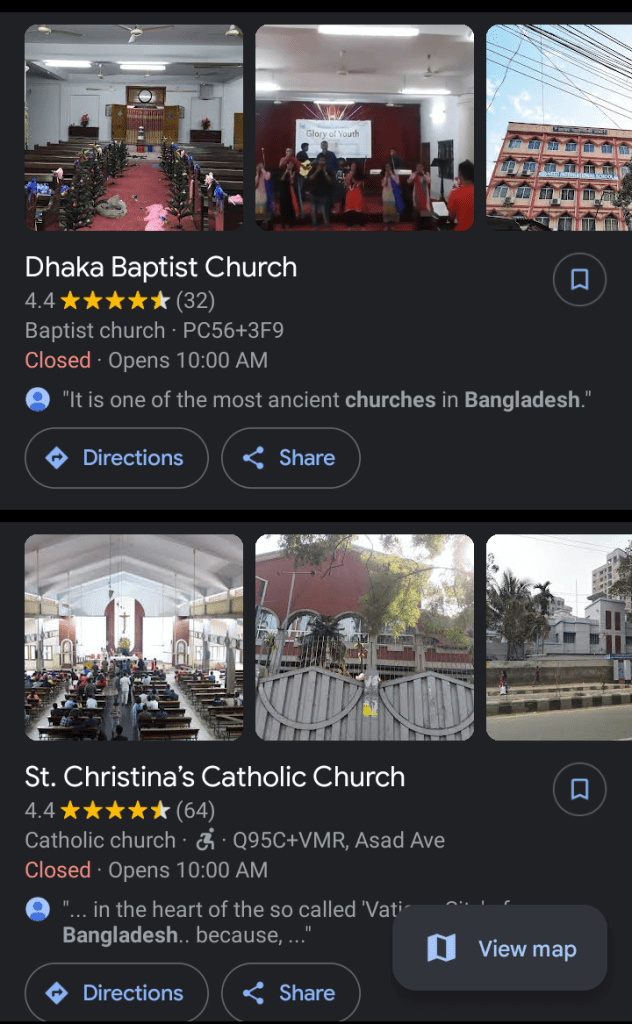
Task: Open Glory of Youth stage photo
Action: tap(364, 128)
